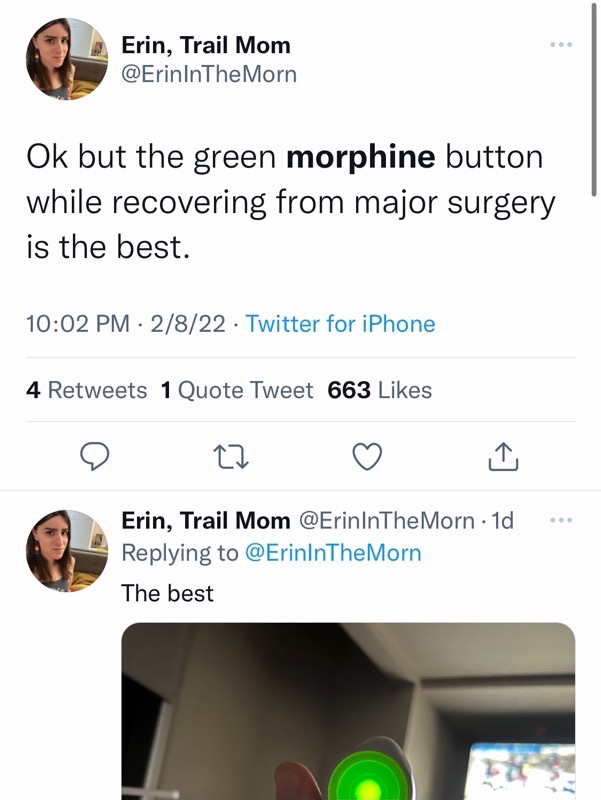
Task: Reply to the morphine button tweet
Action: click(94, 457)
